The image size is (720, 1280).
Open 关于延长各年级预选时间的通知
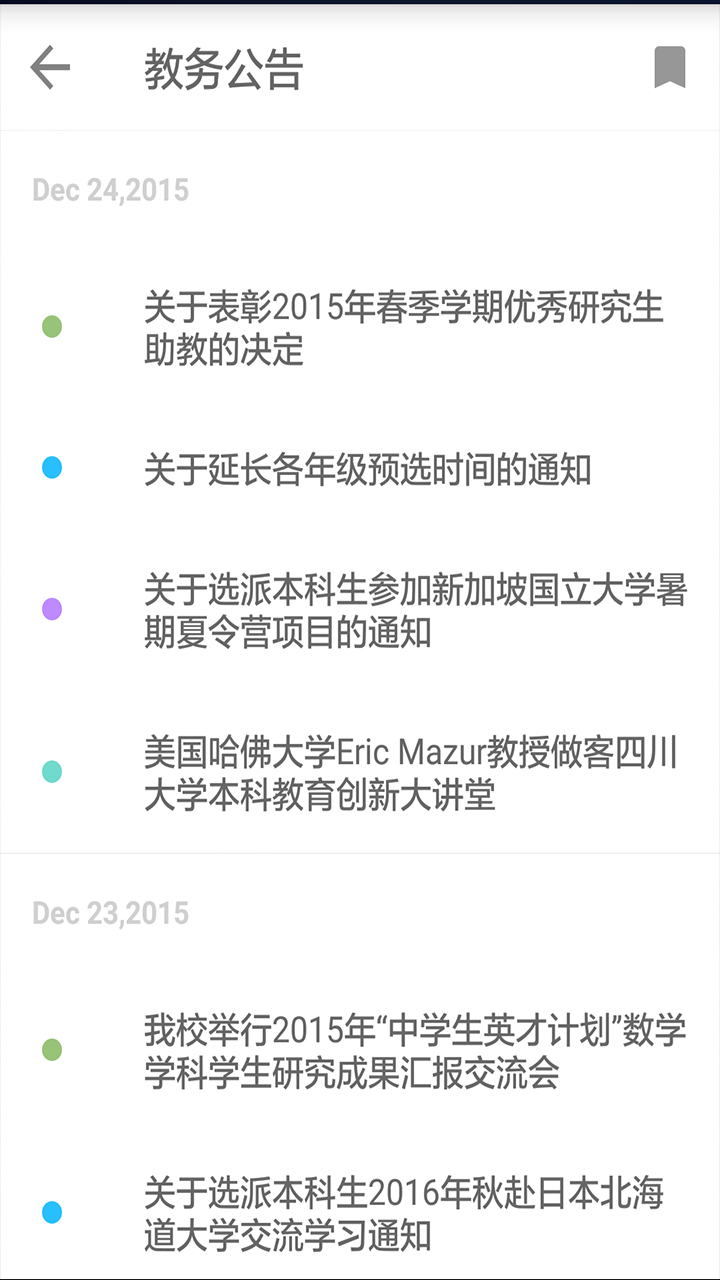tap(367, 469)
